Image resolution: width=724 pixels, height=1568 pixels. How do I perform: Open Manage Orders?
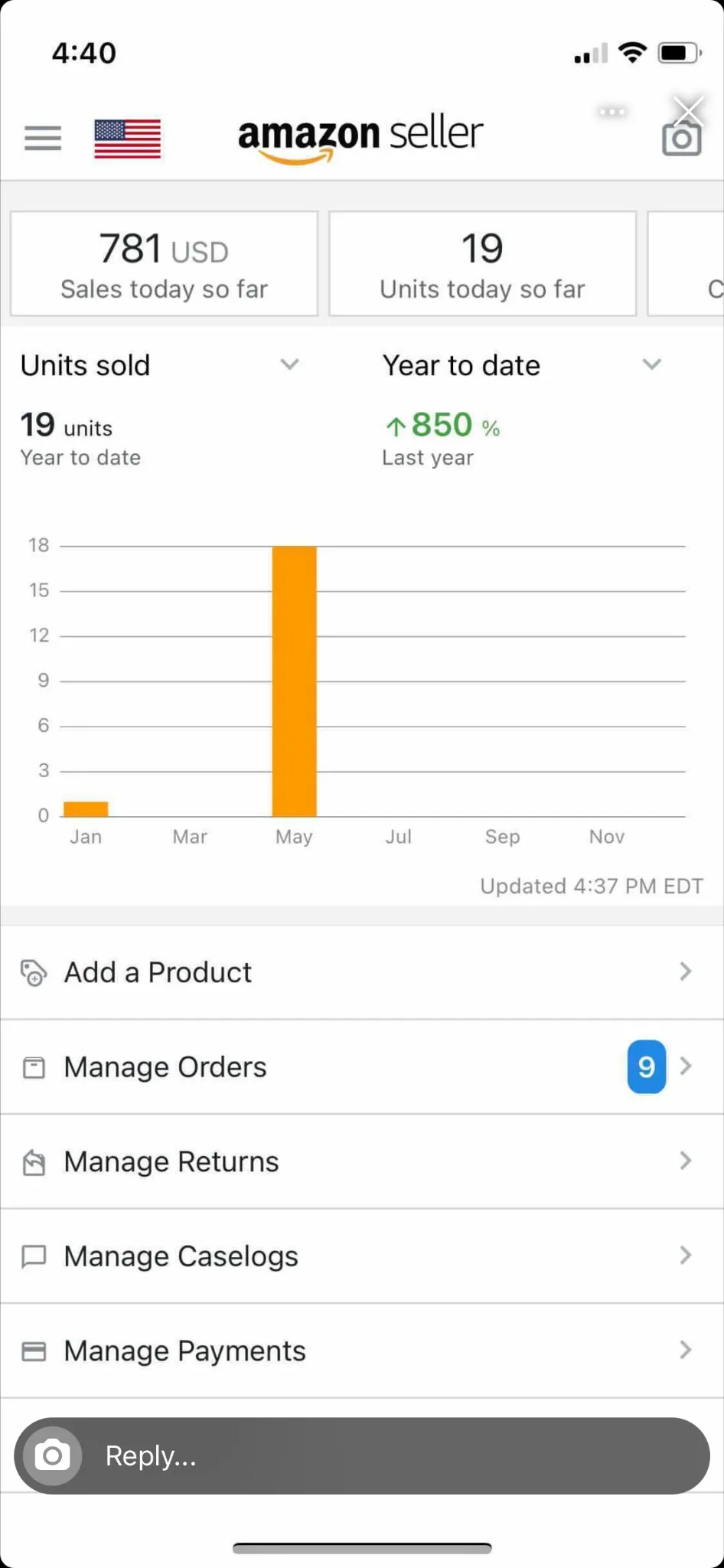[362, 1067]
